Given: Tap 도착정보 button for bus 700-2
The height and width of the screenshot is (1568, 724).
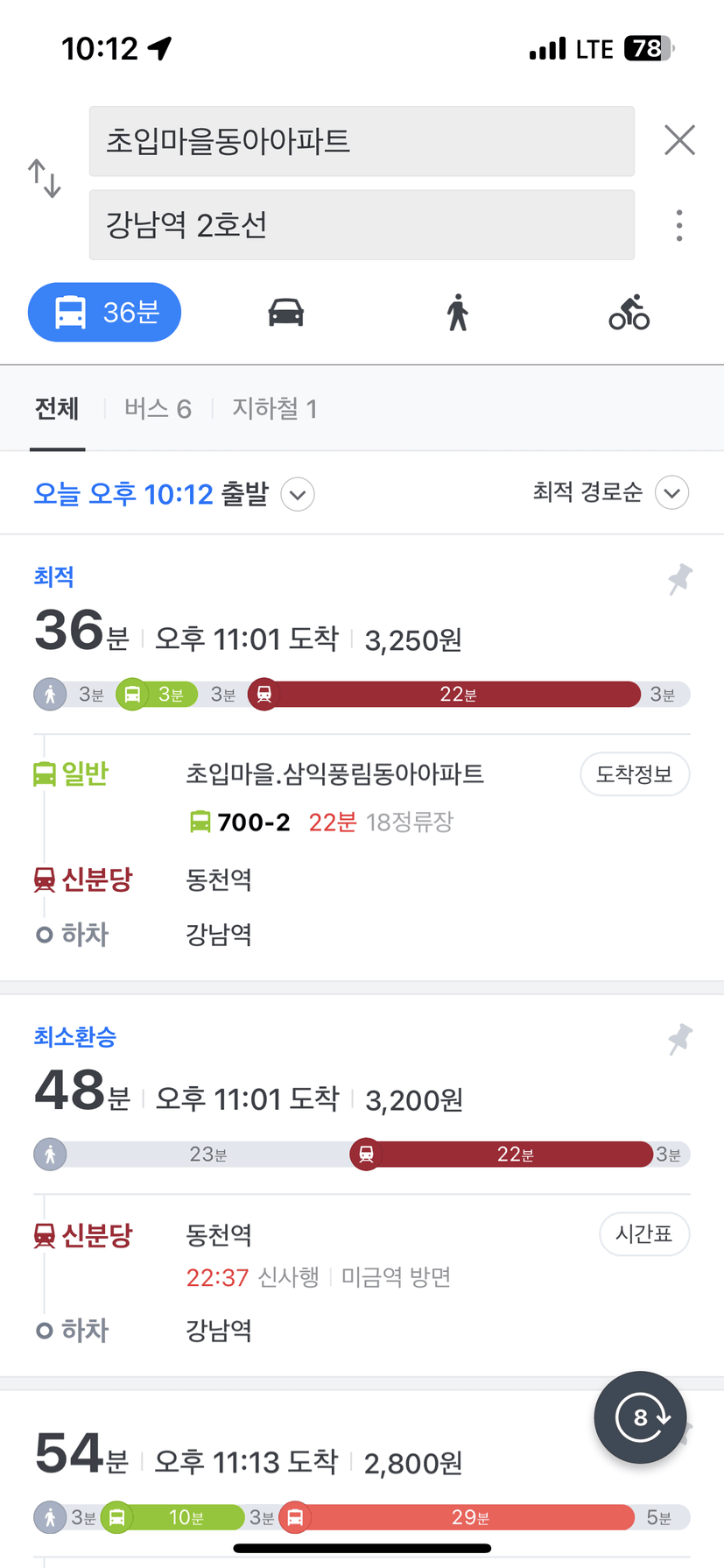Looking at the screenshot, I should (x=635, y=774).
